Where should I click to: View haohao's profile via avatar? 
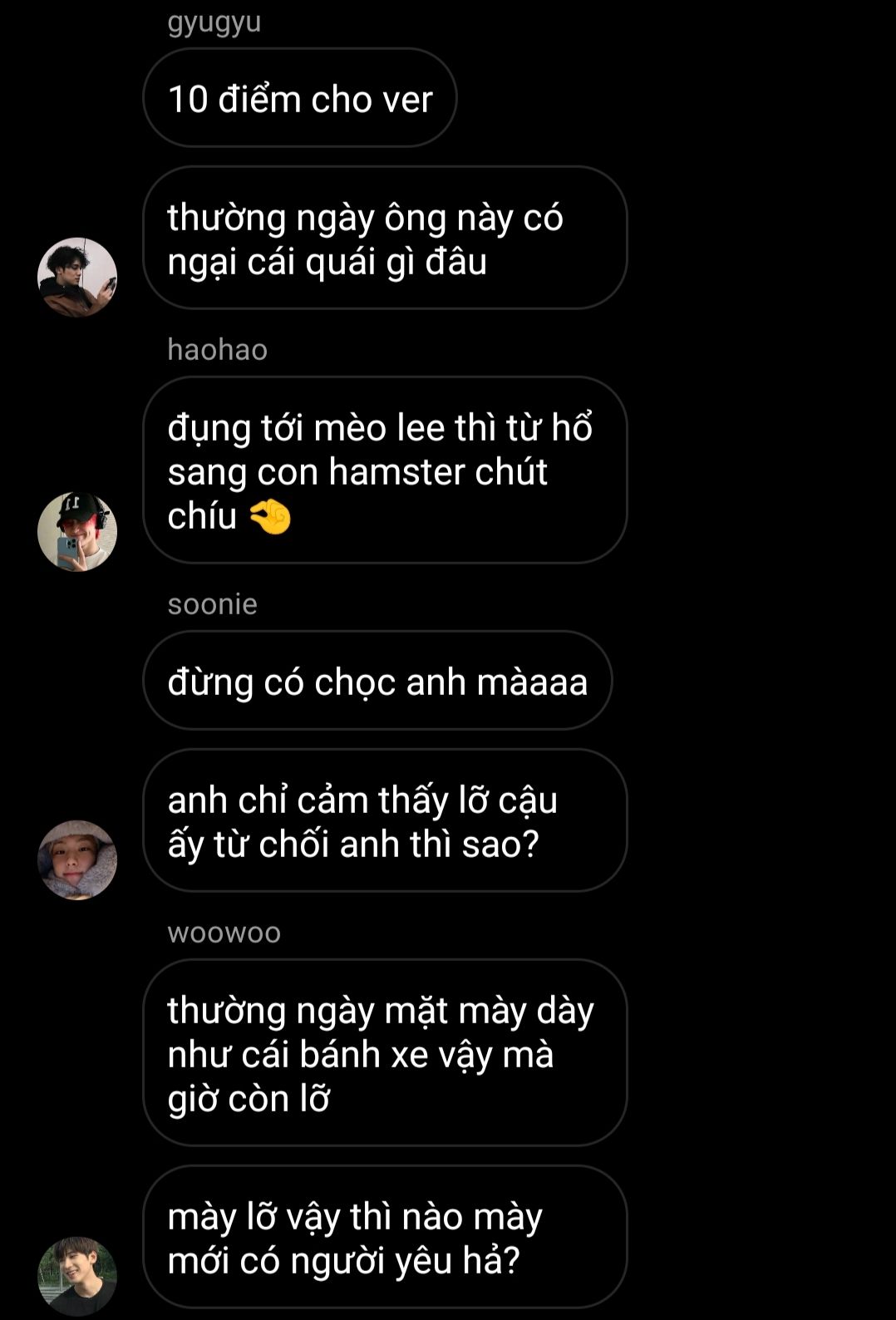[77, 532]
